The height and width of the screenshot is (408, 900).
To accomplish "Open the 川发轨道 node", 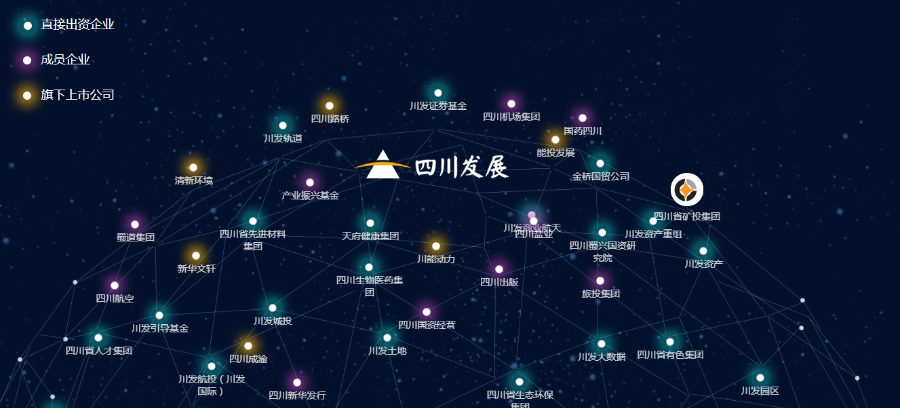I will [x=283, y=125].
